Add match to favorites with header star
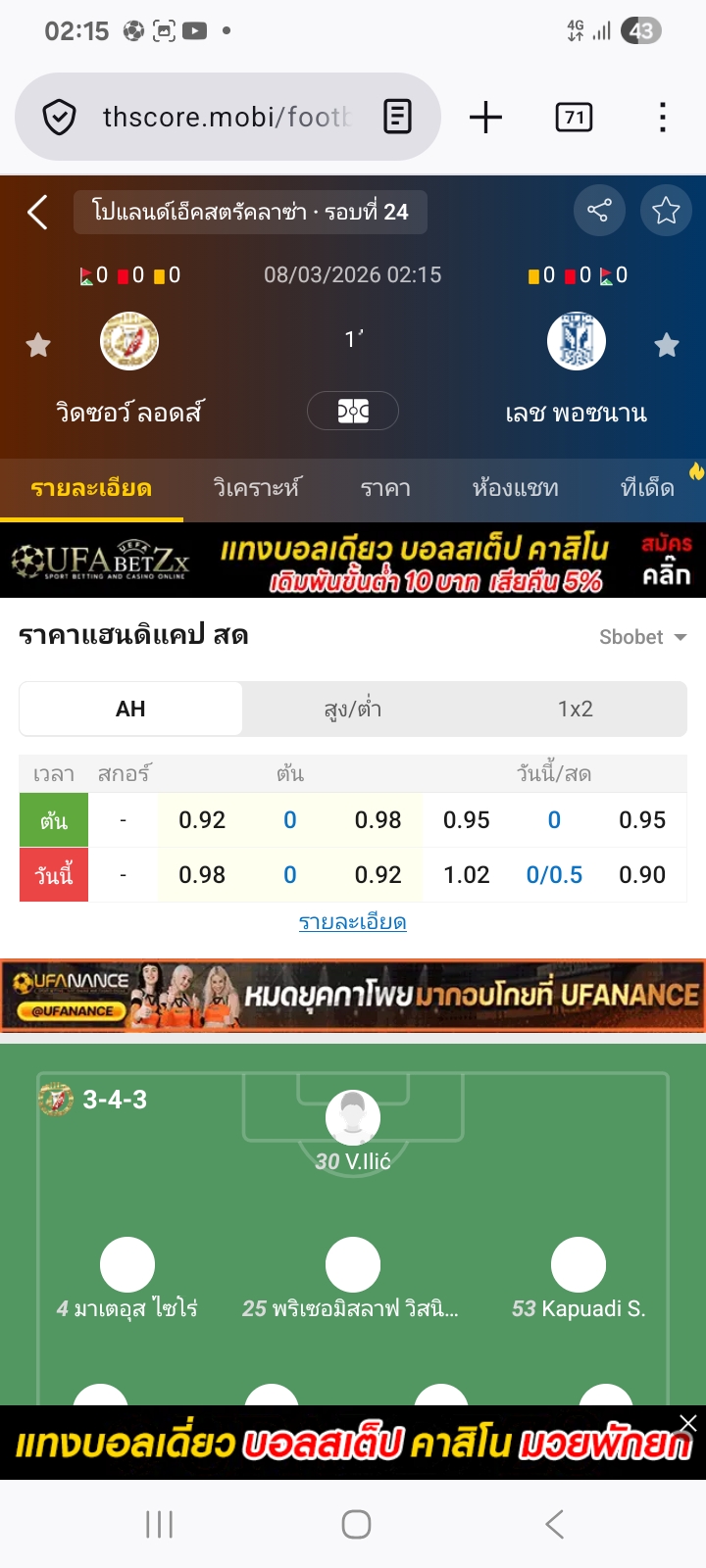The height and width of the screenshot is (1568, 706). pos(666,211)
